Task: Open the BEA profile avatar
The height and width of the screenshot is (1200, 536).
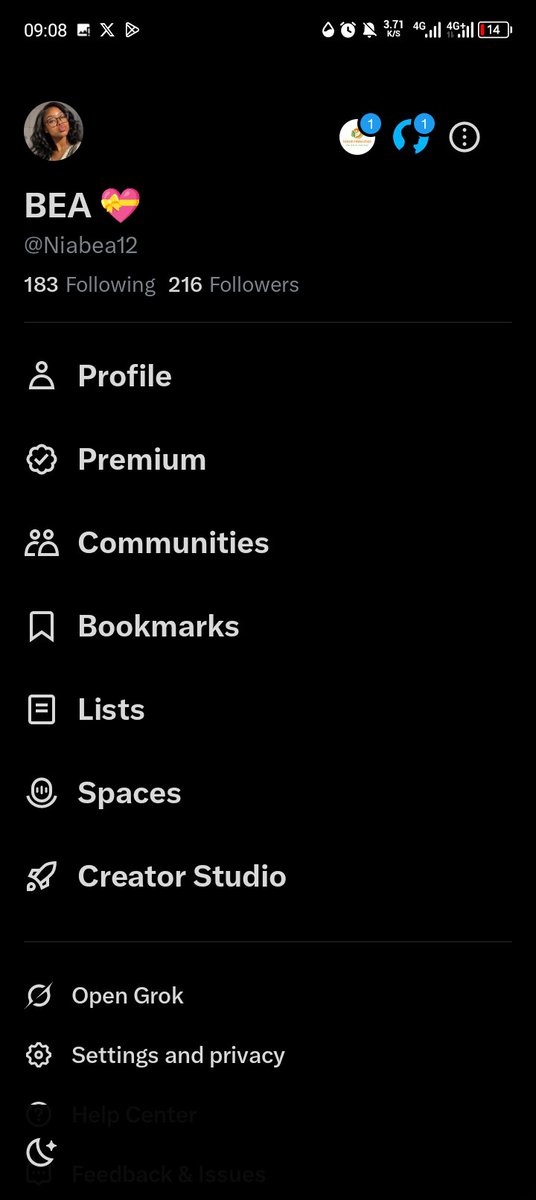Action: (x=53, y=131)
